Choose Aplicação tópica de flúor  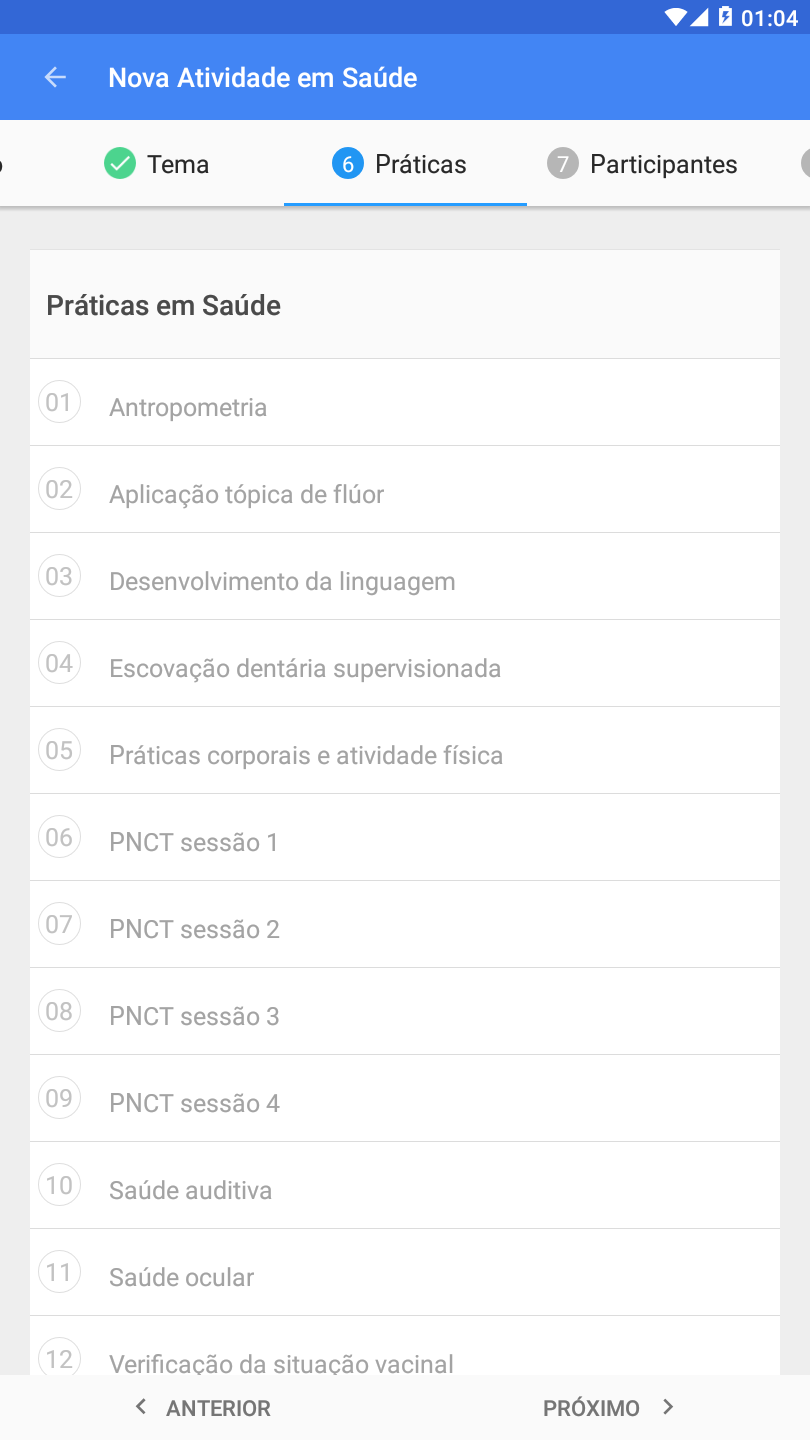[405, 489]
